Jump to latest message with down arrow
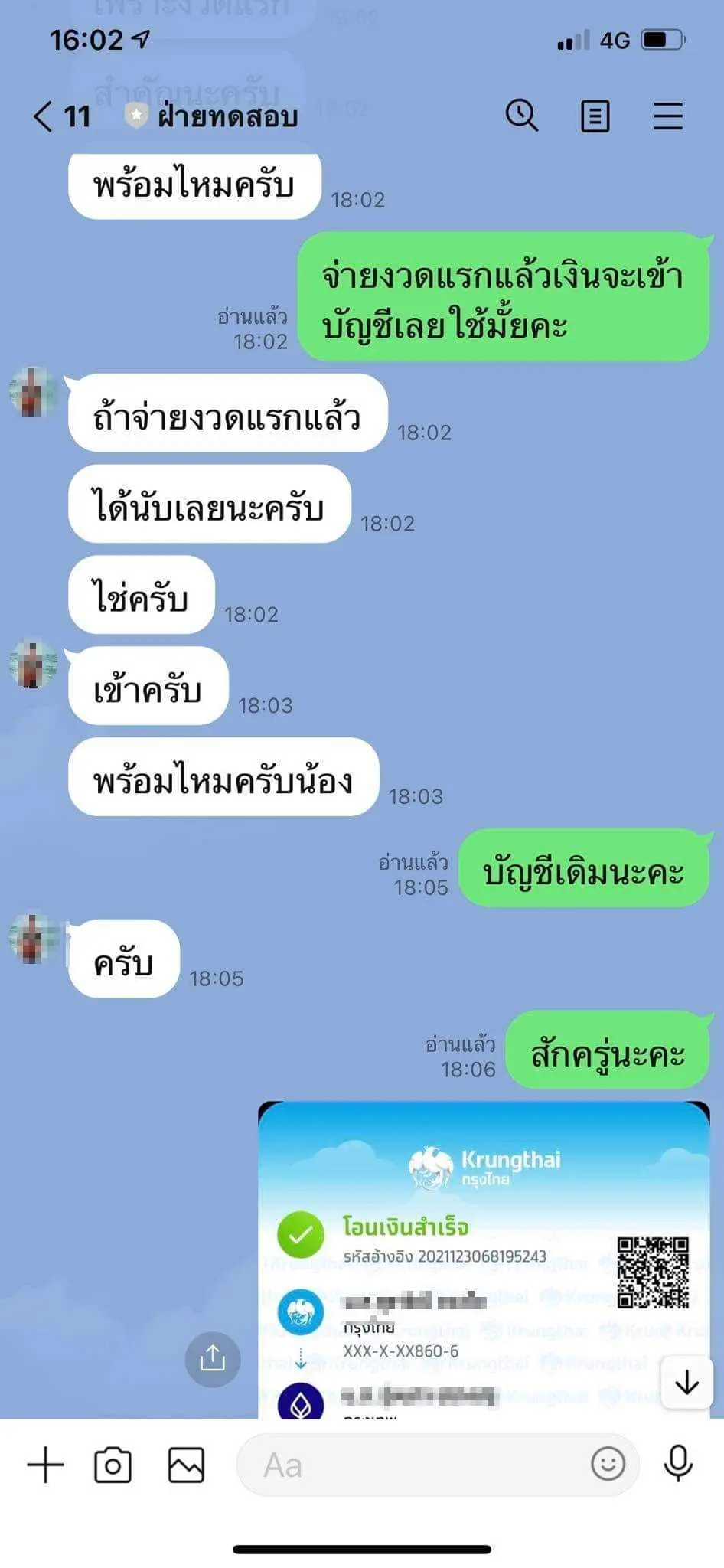The width and height of the screenshot is (724, 1568). (686, 1382)
